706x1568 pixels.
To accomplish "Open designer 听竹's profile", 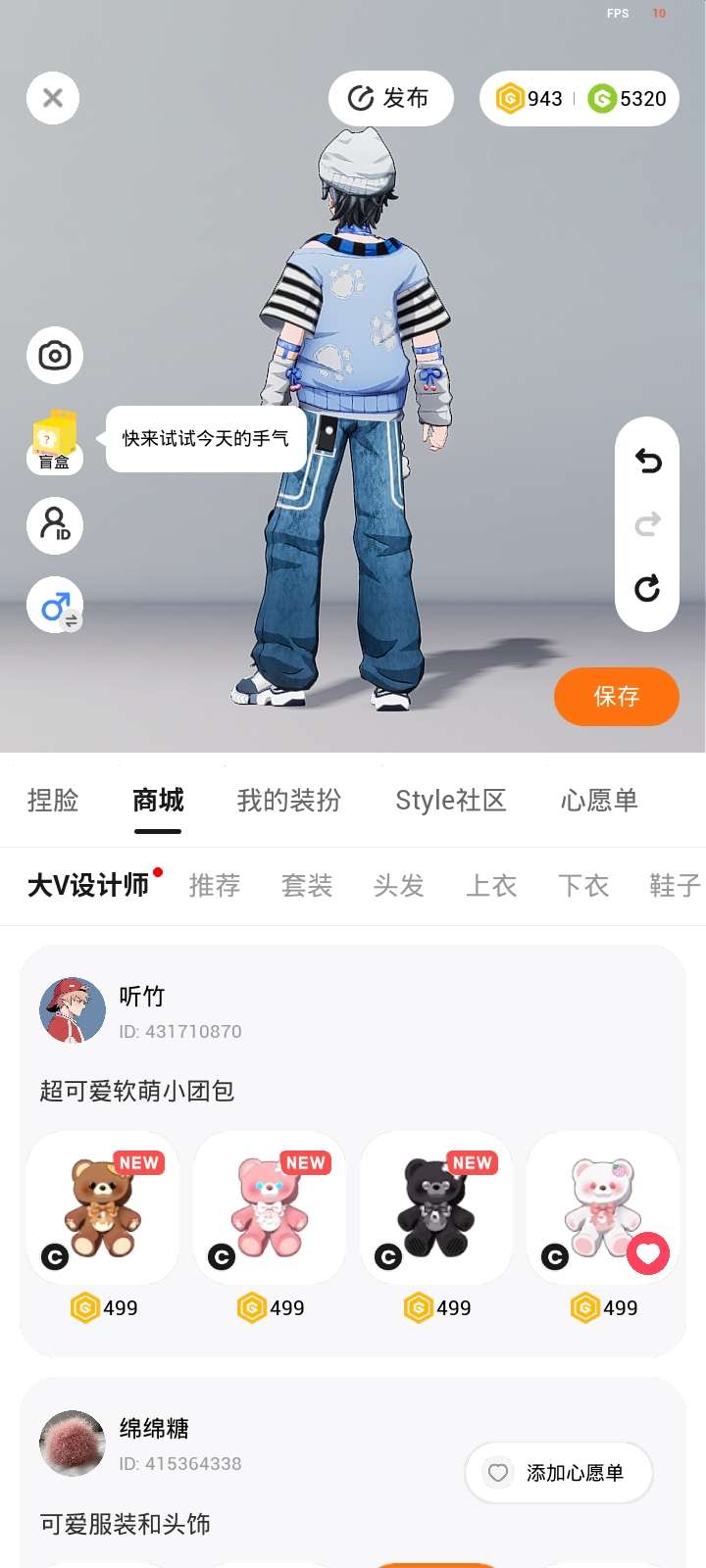I will click(73, 1009).
